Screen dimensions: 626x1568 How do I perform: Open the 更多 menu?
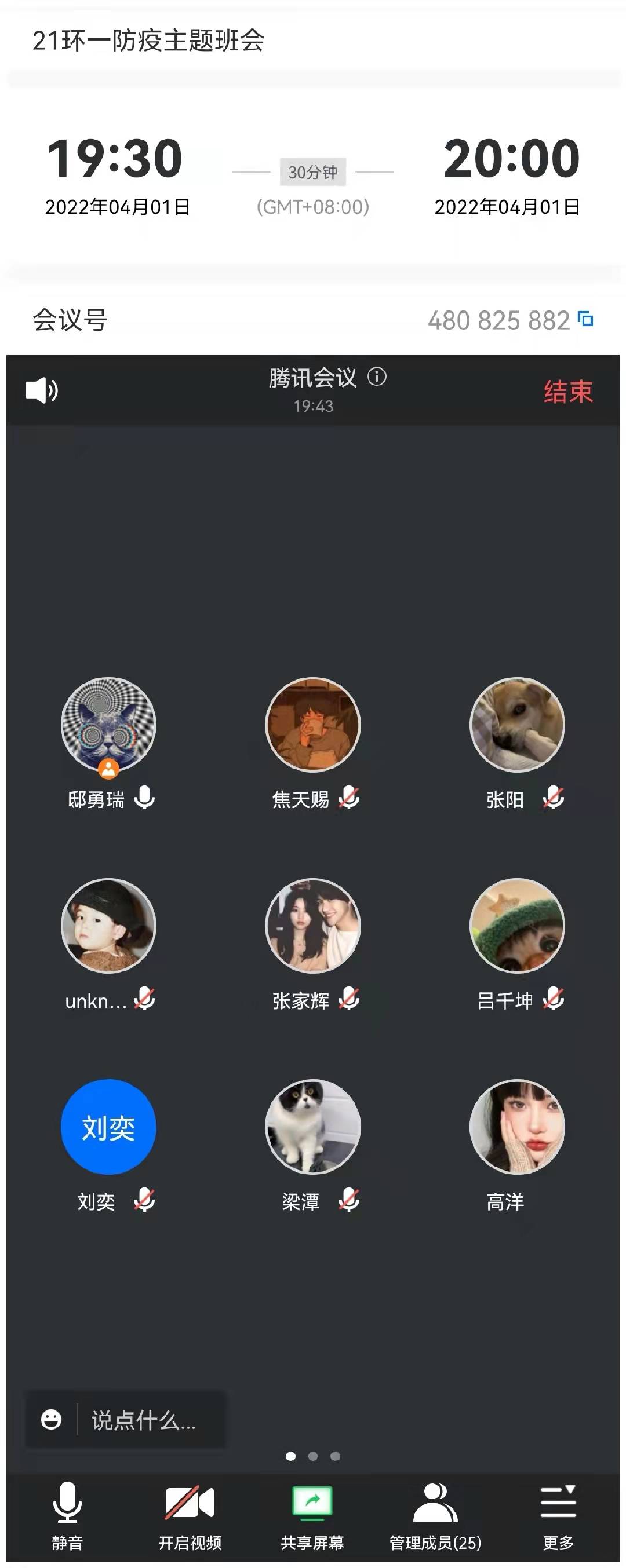pyautogui.click(x=558, y=1515)
